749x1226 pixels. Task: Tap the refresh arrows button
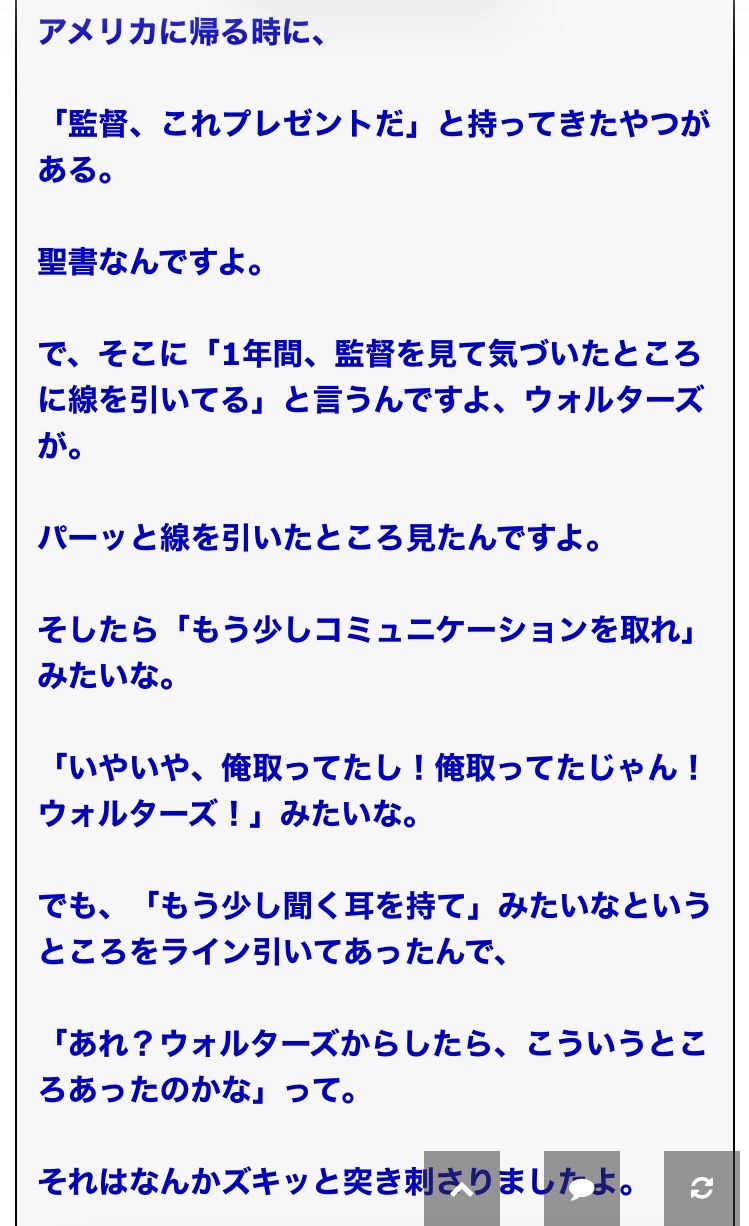(x=702, y=1188)
